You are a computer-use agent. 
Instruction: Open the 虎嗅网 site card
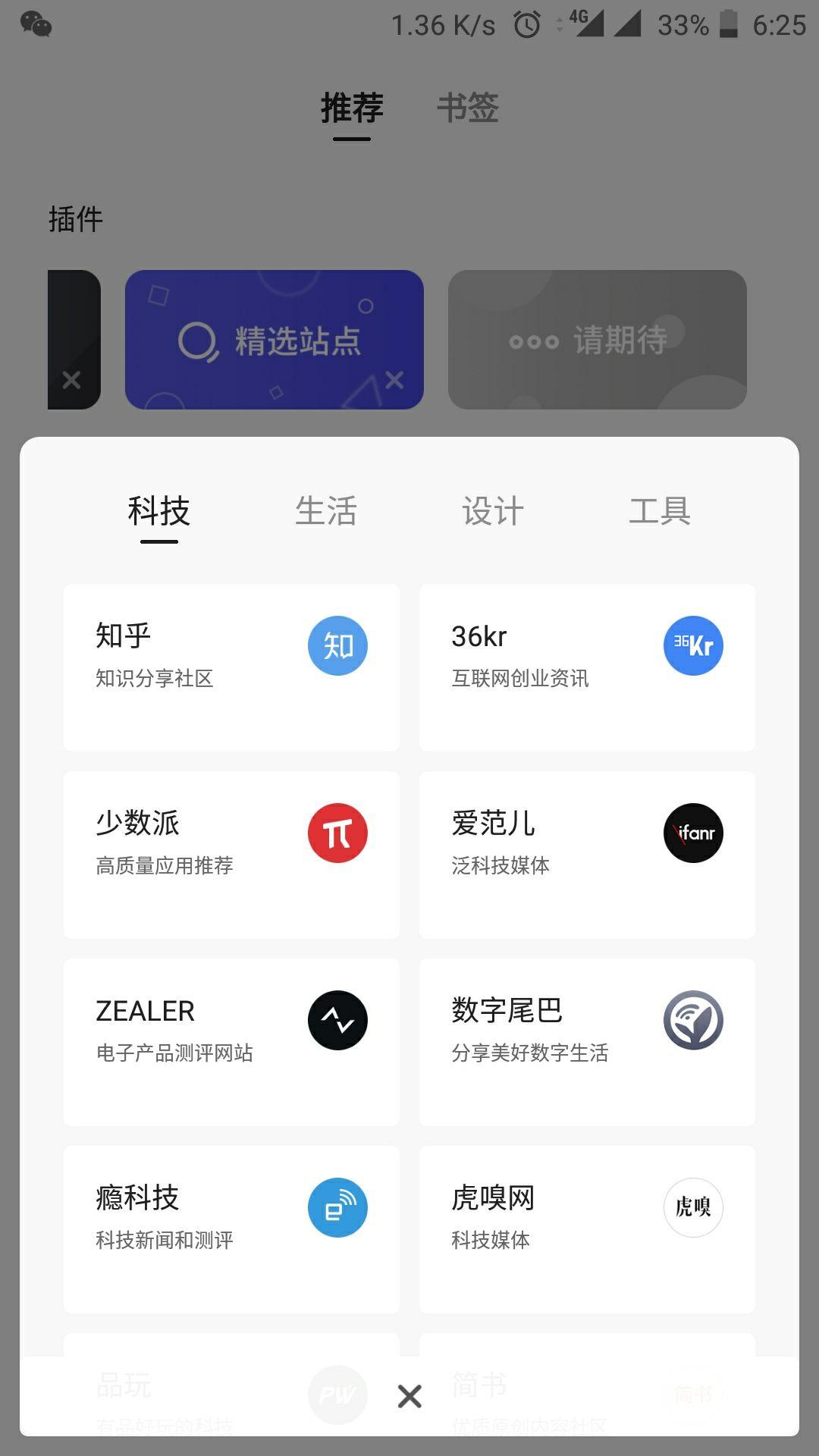click(587, 1229)
